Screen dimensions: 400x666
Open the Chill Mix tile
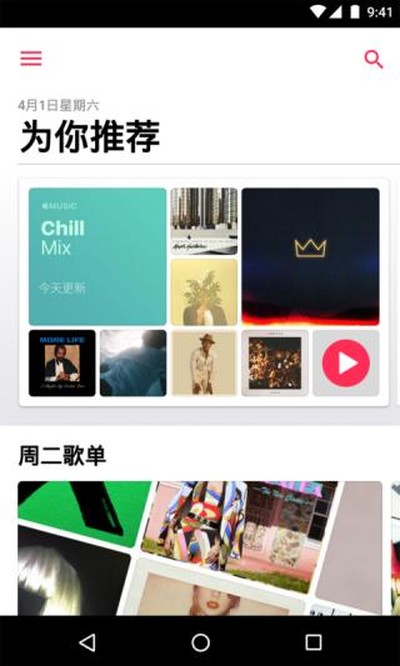98,257
